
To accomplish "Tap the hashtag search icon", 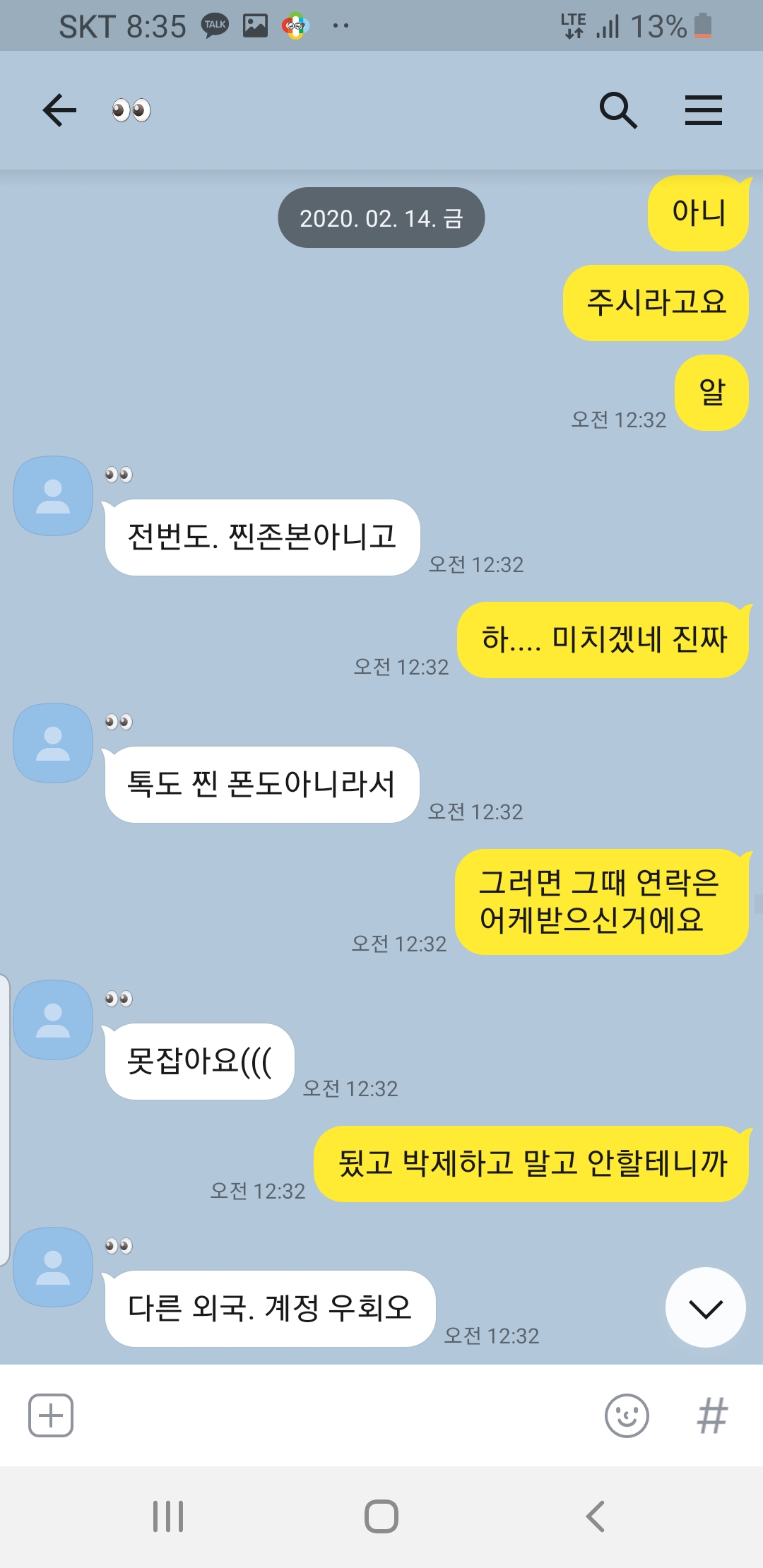I will [712, 1415].
